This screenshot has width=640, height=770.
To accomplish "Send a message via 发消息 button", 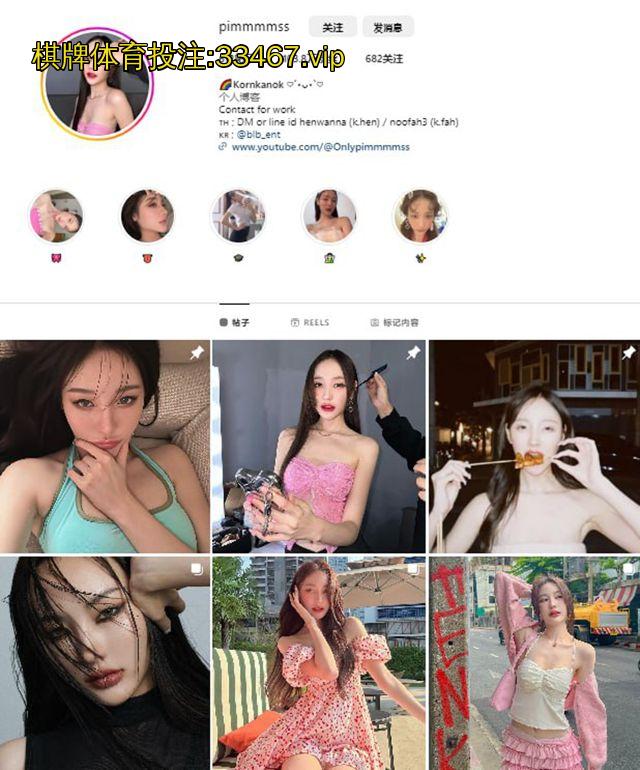I will click(388, 27).
